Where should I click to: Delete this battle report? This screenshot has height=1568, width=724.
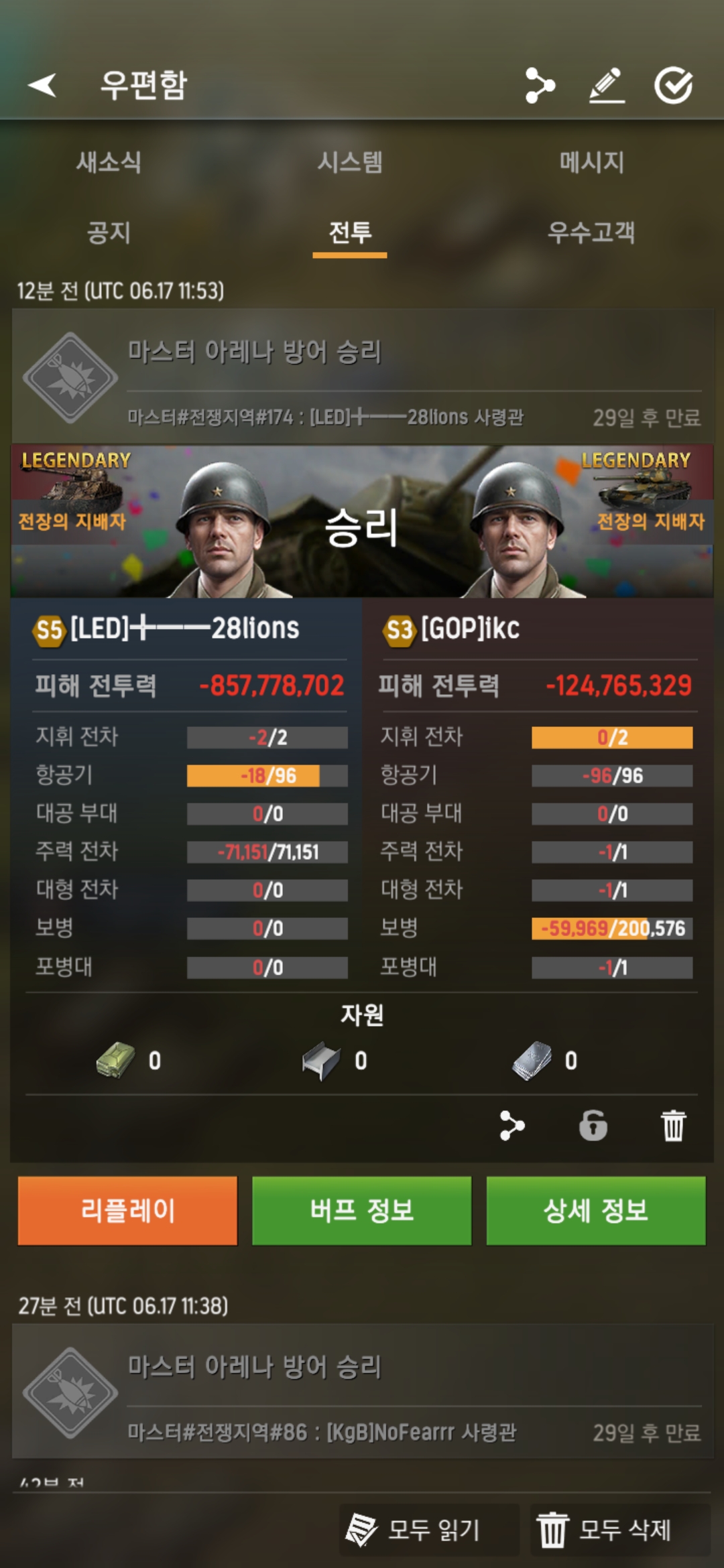(x=673, y=1126)
